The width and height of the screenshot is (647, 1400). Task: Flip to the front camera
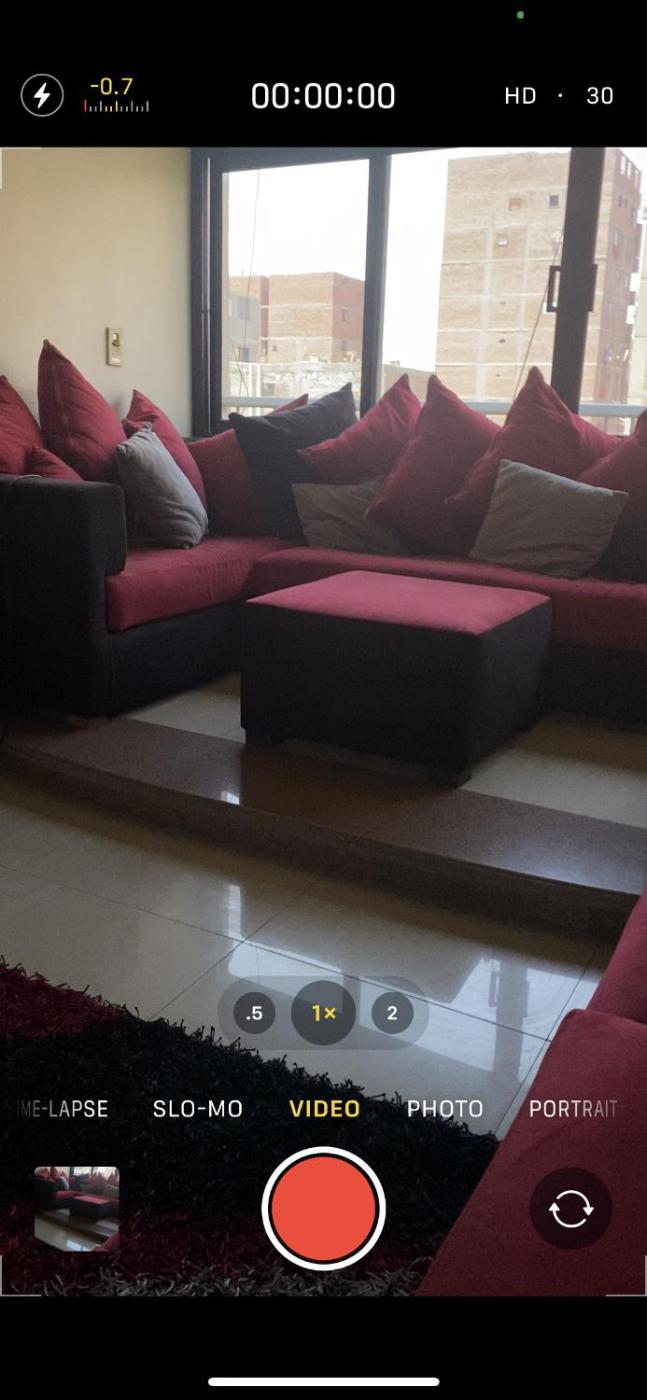(570, 1209)
